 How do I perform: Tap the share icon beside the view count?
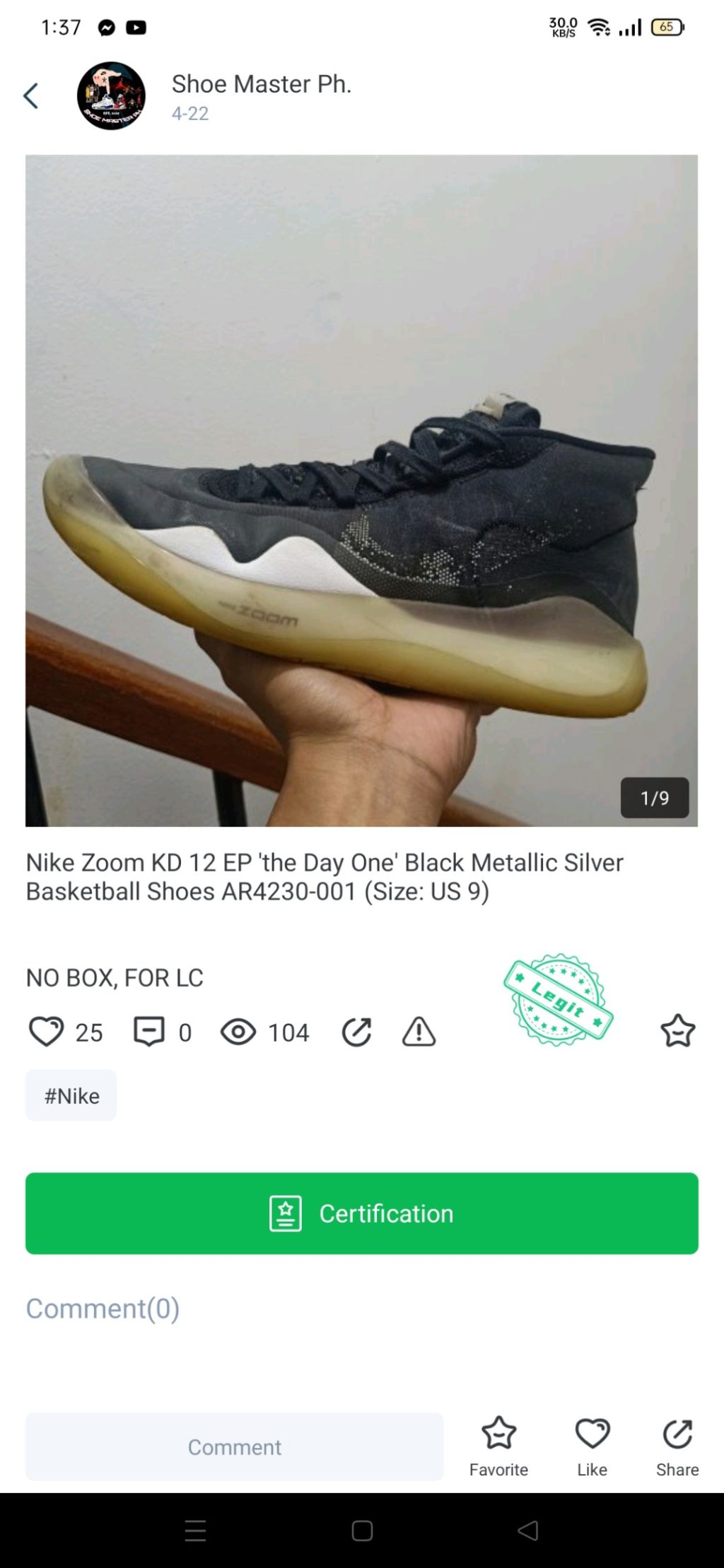point(356,1032)
